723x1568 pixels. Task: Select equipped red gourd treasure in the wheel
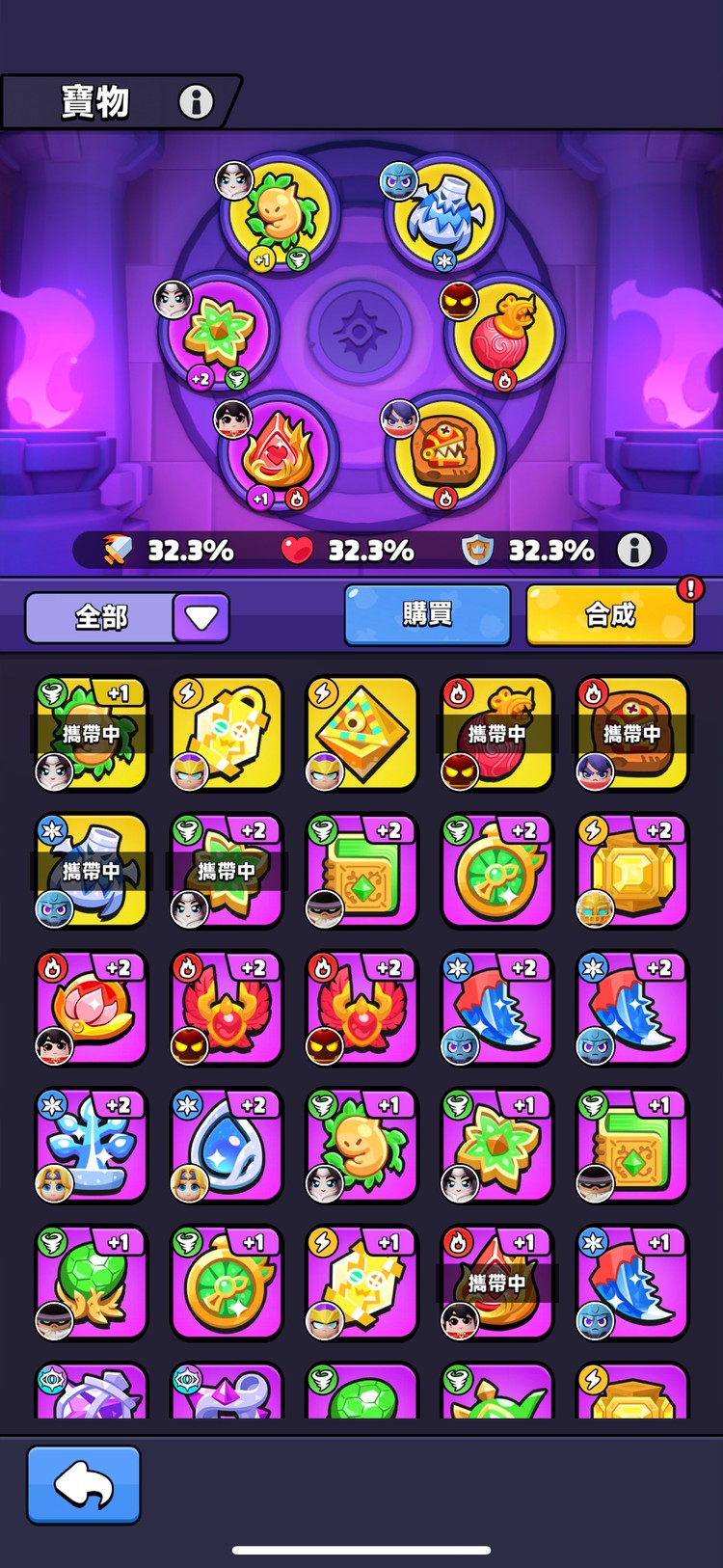point(504,333)
